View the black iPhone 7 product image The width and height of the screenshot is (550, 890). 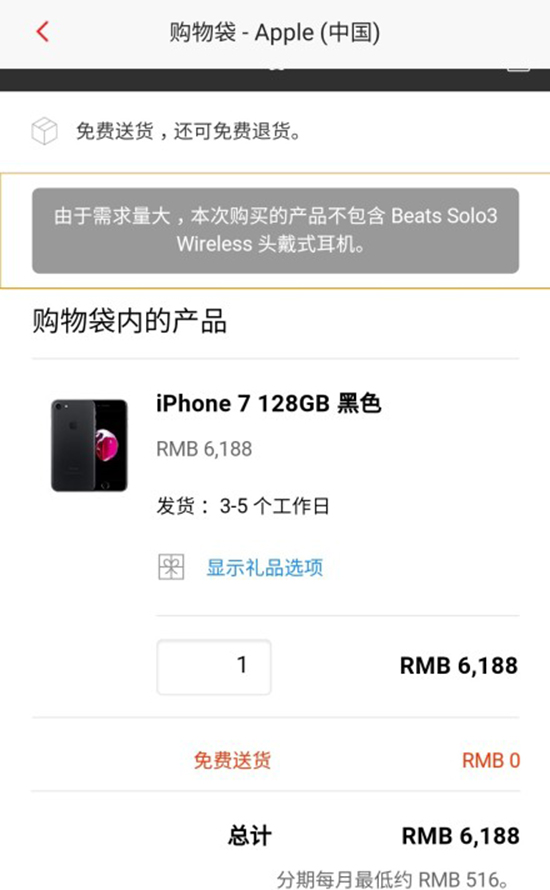[x=89, y=446]
